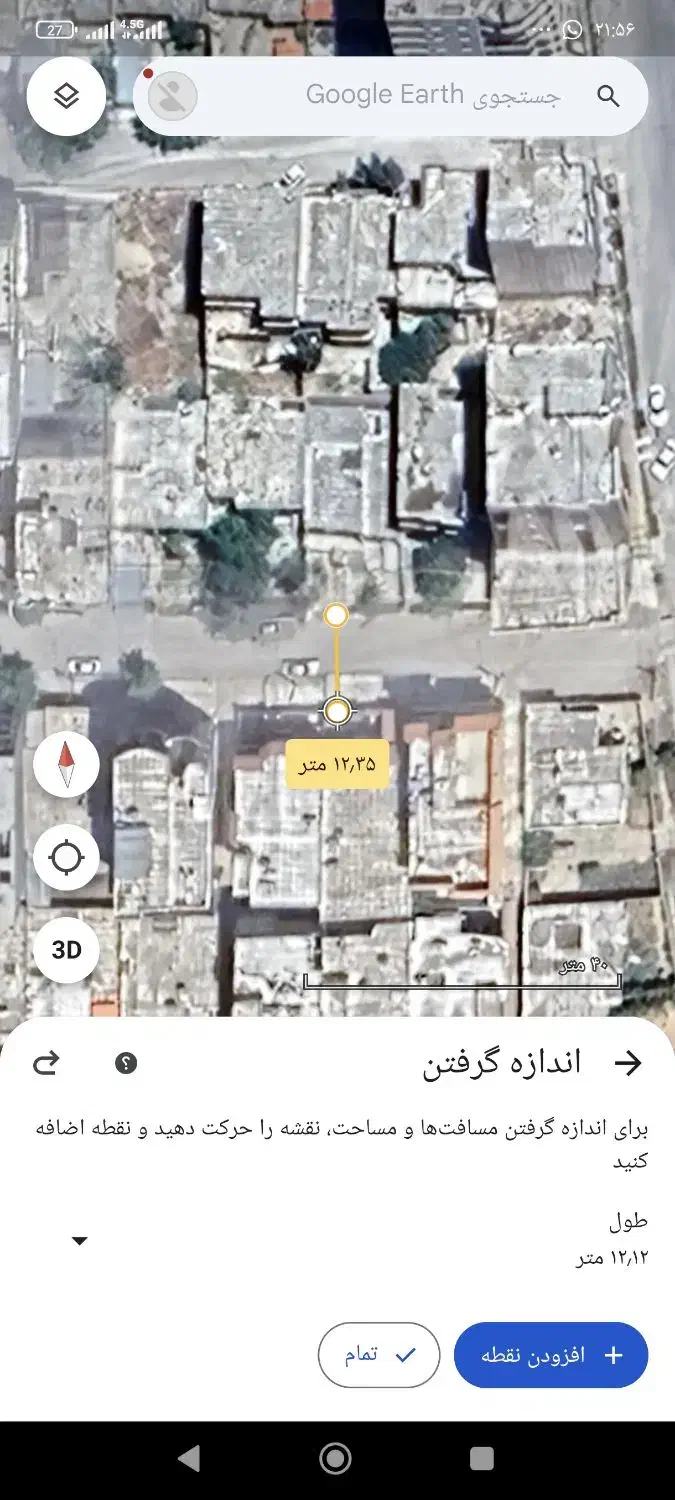Open the measurement help icon

click(126, 1063)
